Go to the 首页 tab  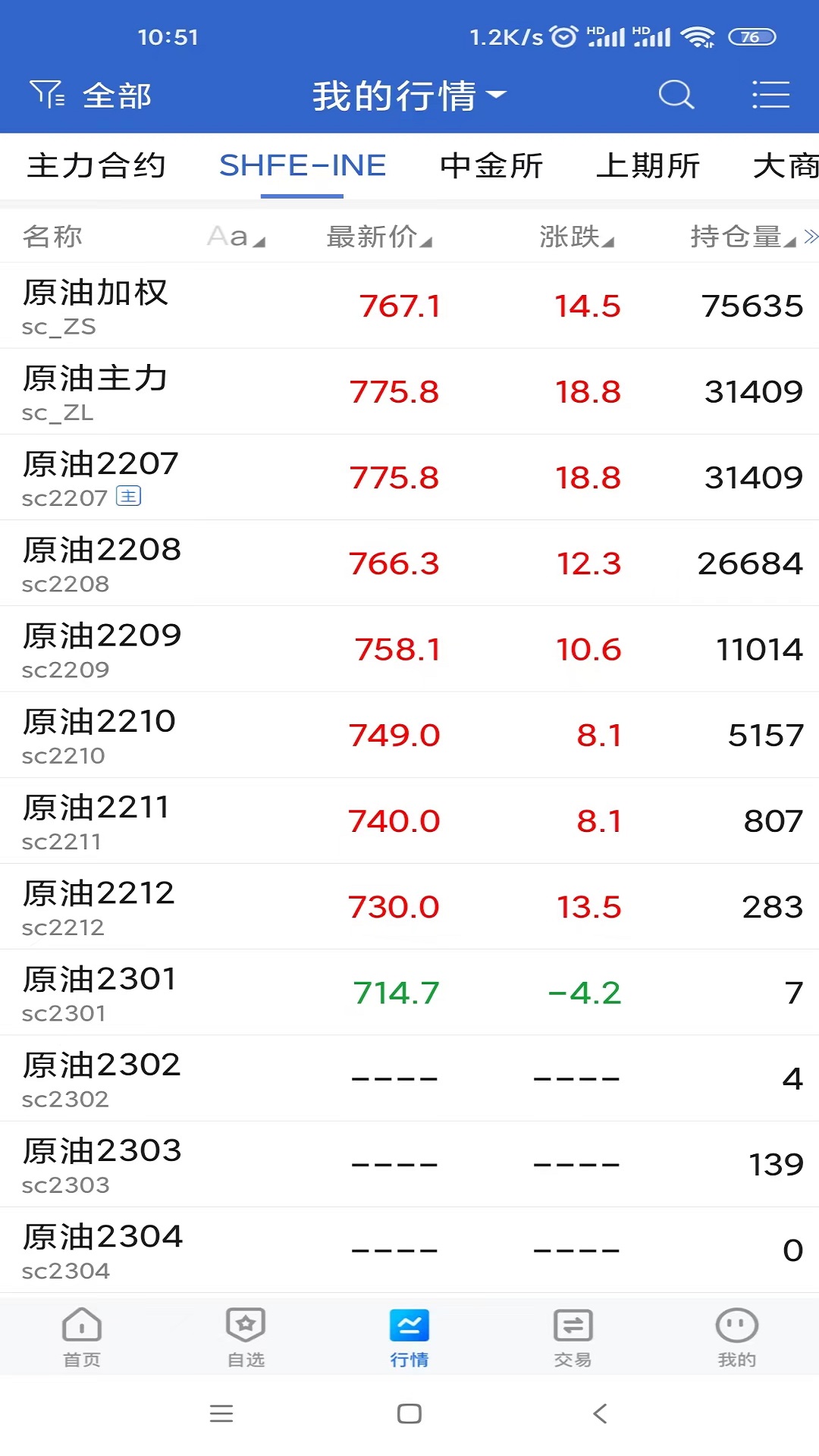pos(82,1338)
